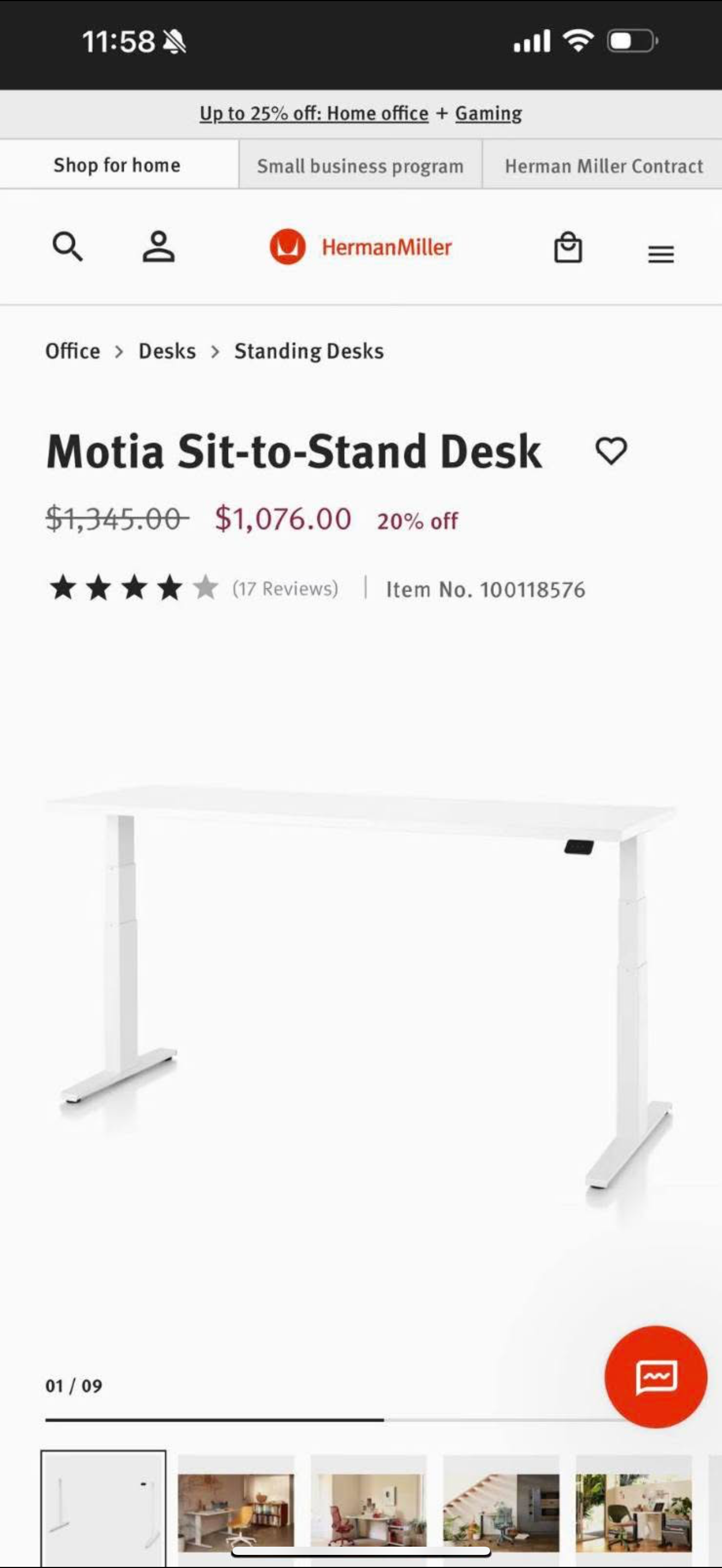Switch to Herman Miller Contract tab
Viewport: 722px width, 1568px height.
point(603,166)
